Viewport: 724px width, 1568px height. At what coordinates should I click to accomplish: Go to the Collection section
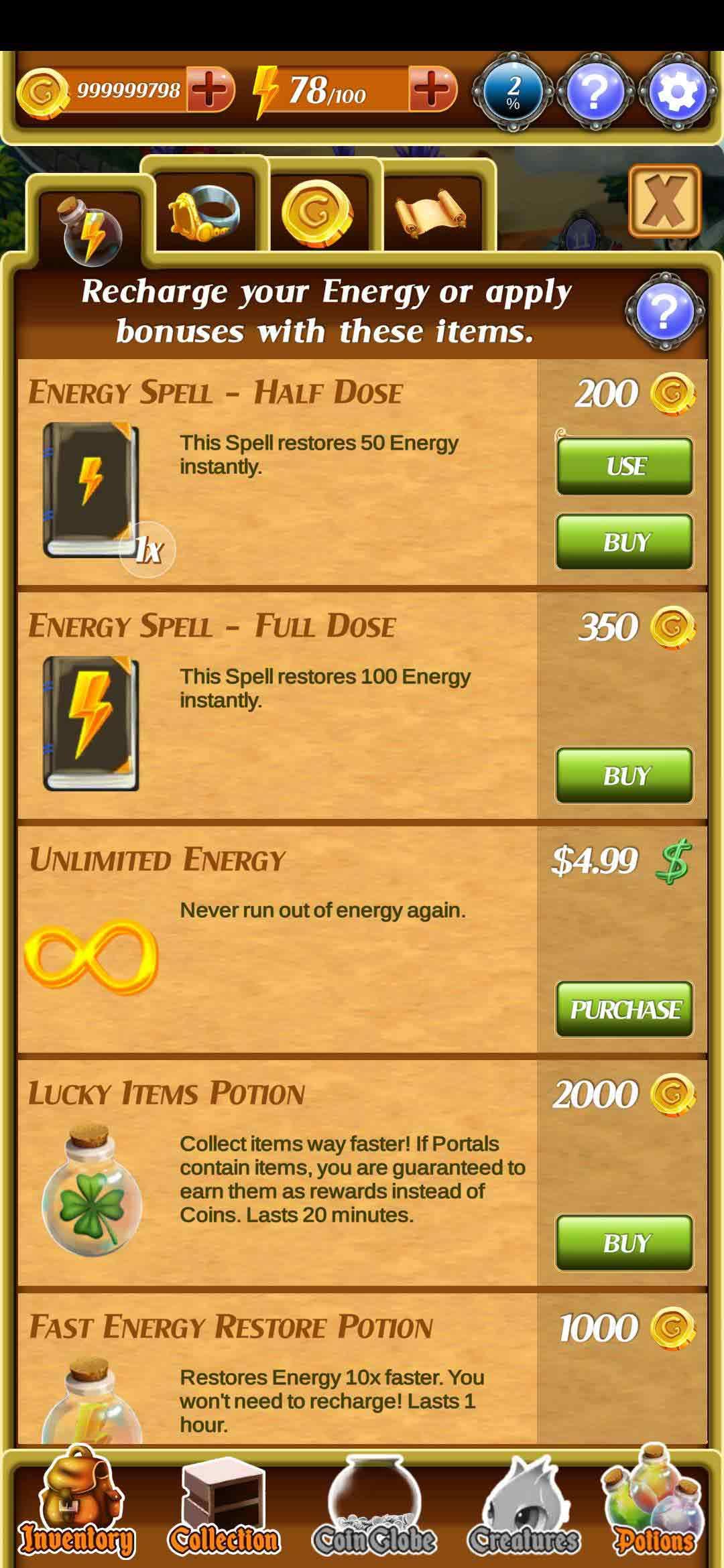point(225,1508)
